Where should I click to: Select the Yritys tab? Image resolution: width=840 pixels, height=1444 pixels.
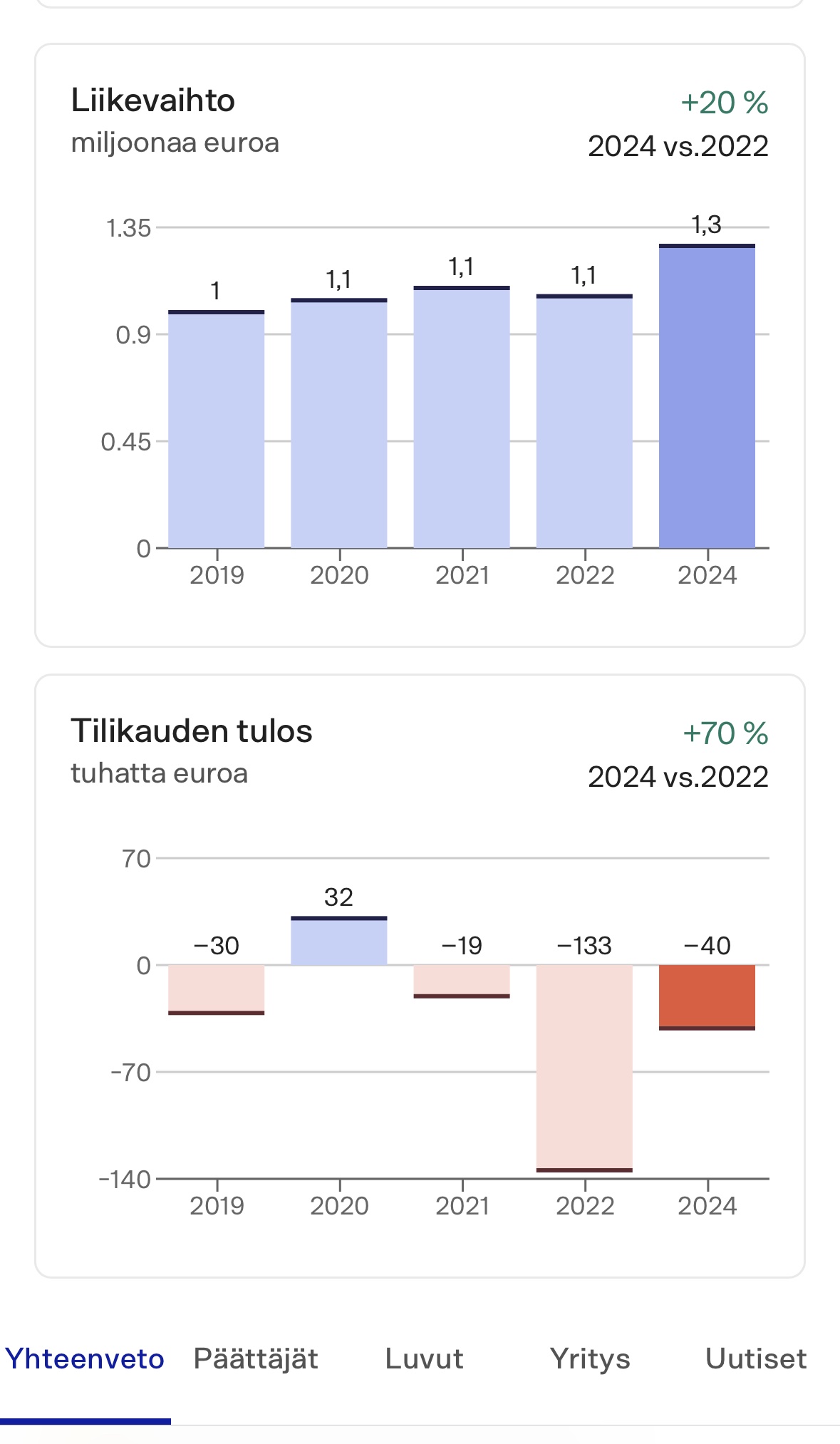click(590, 1359)
